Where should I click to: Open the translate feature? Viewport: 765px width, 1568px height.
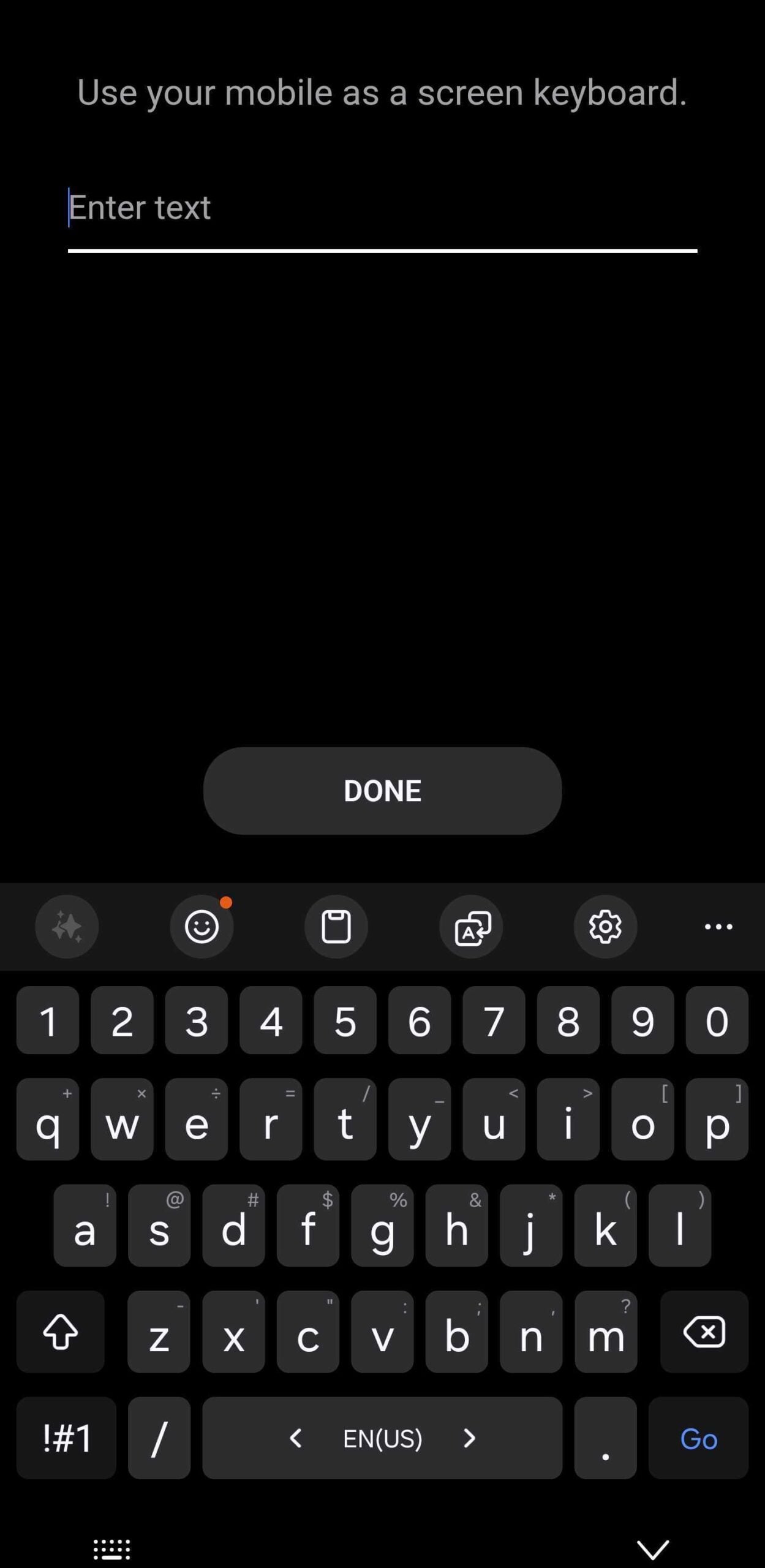point(471,927)
